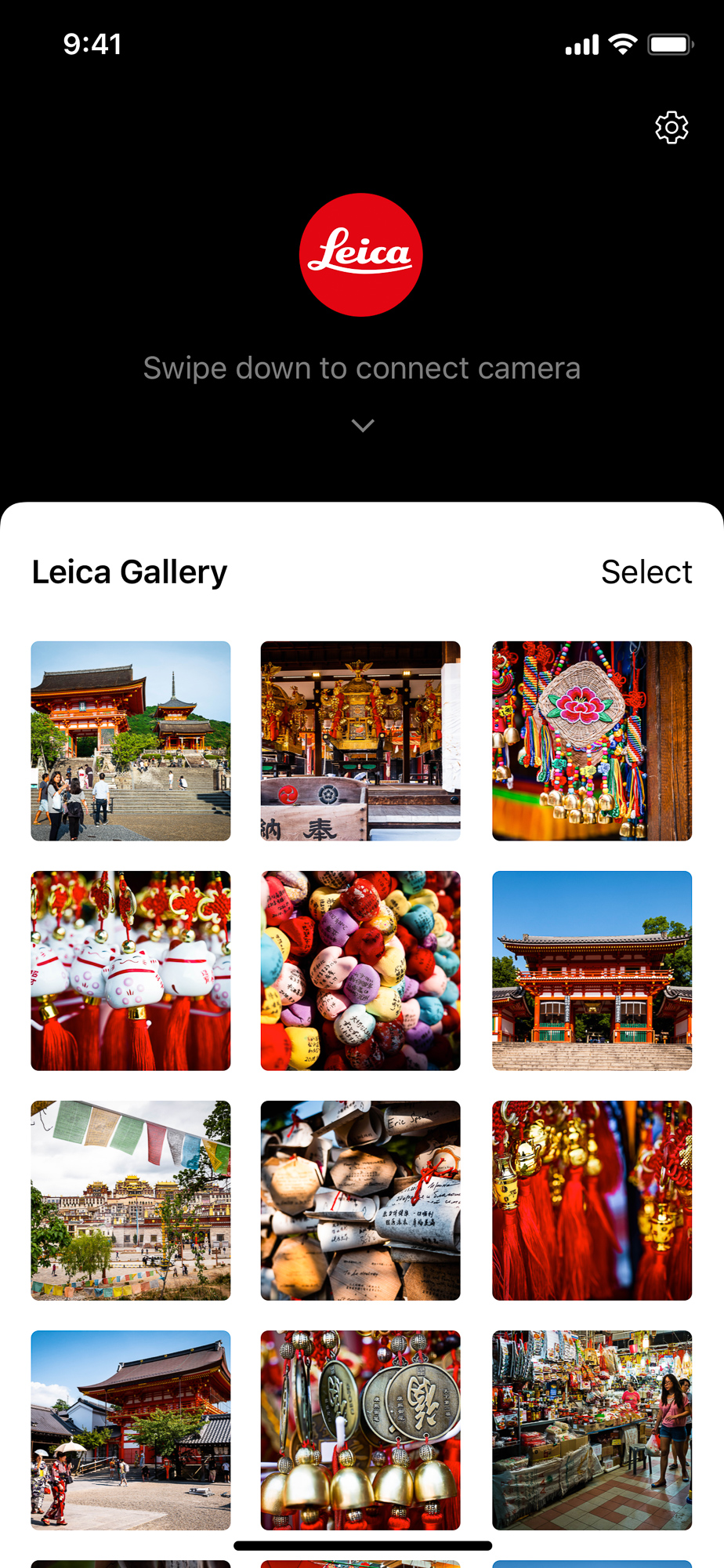Tap the down chevron under connect camera
724x1568 pixels.
click(x=362, y=426)
